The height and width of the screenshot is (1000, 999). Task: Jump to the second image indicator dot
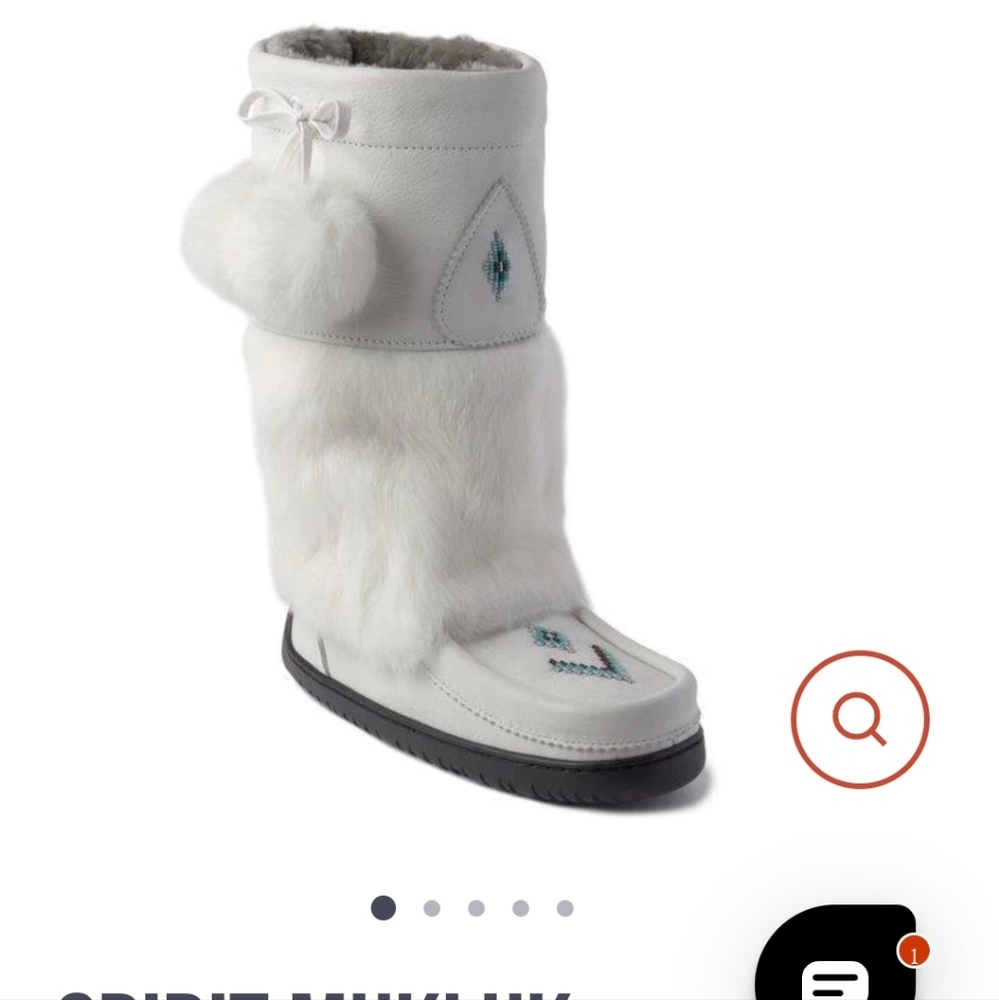(x=431, y=908)
